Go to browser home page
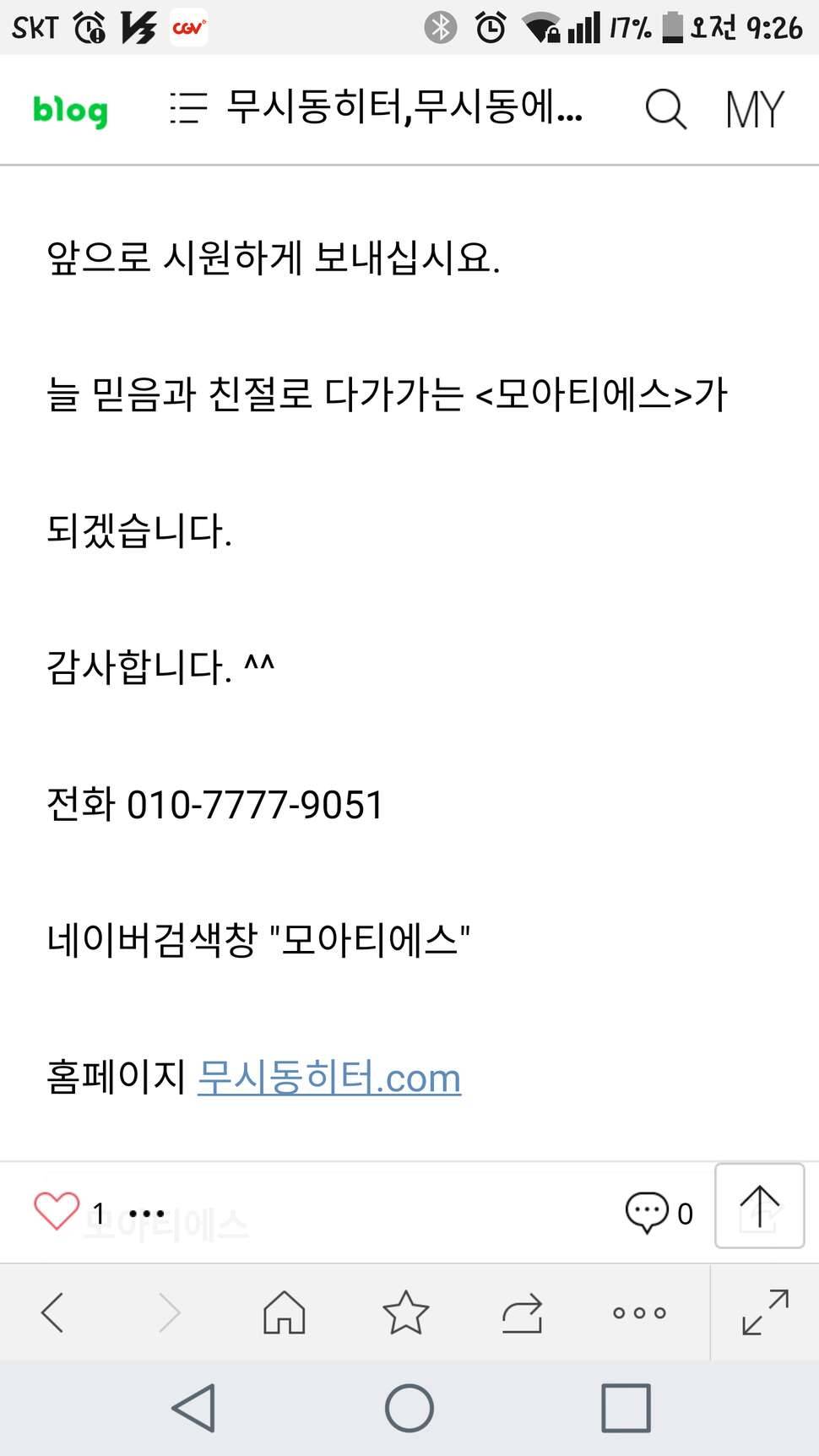Screen dimensions: 819x1456 click(285, 1312)
